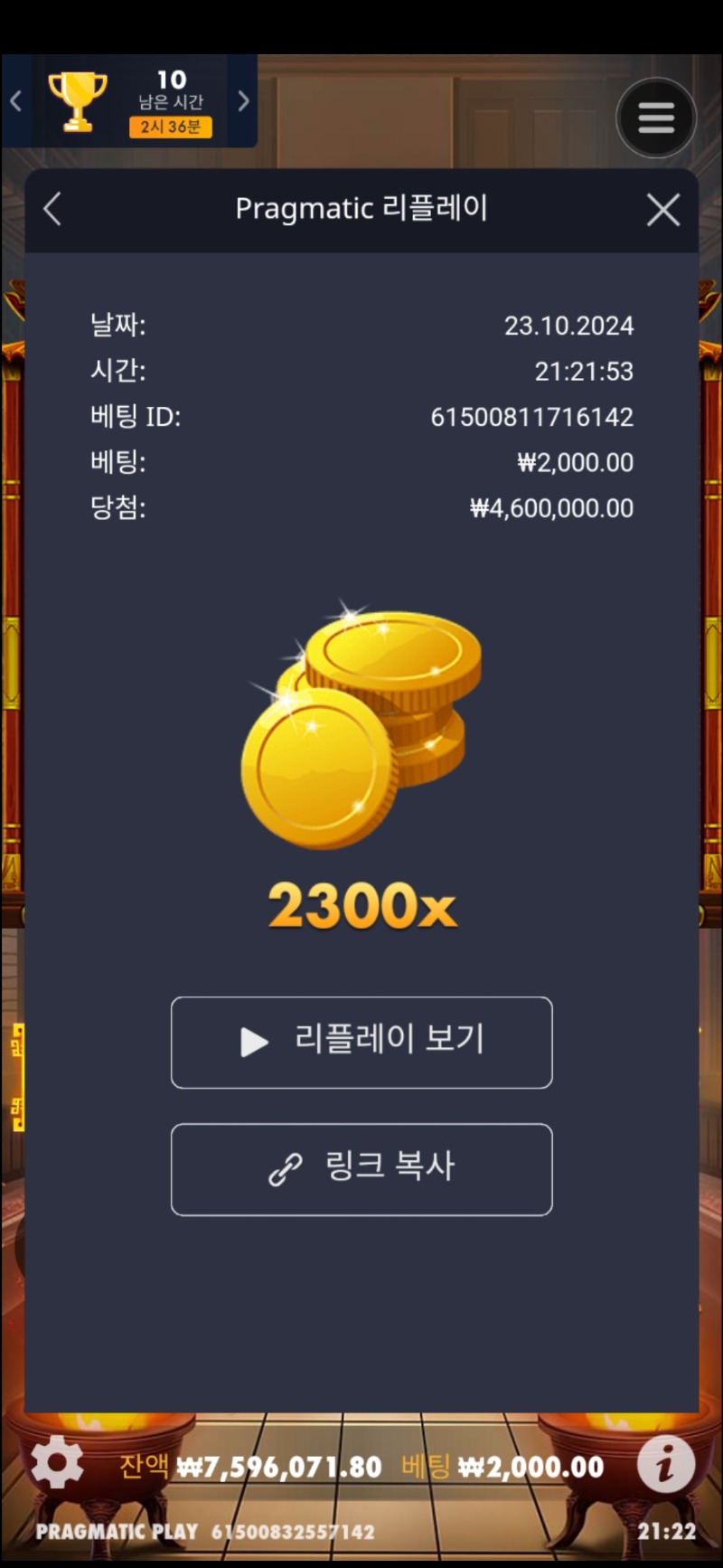
Task: Open the game info button
Action: (x=666, y=1463)
